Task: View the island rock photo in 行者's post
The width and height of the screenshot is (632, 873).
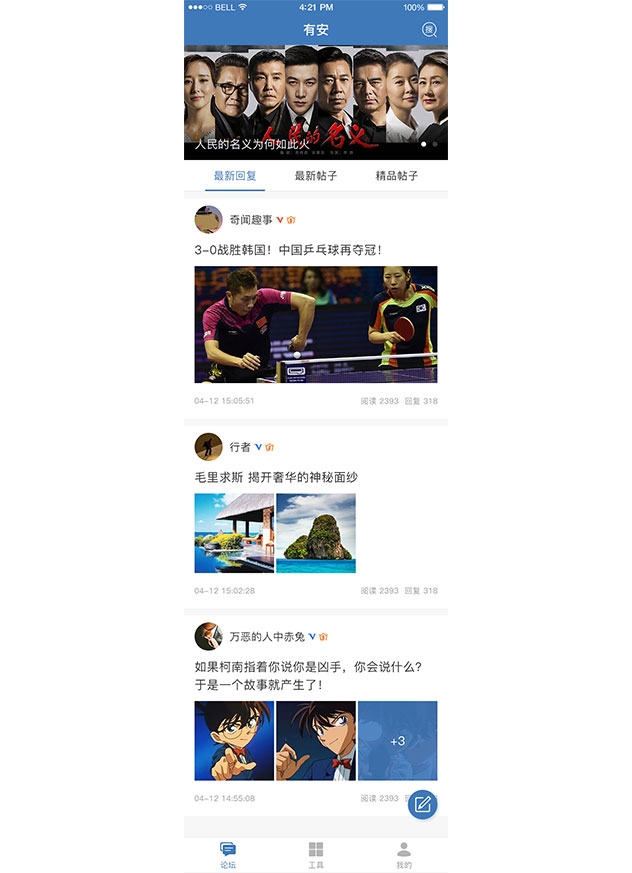Action: 315,533
